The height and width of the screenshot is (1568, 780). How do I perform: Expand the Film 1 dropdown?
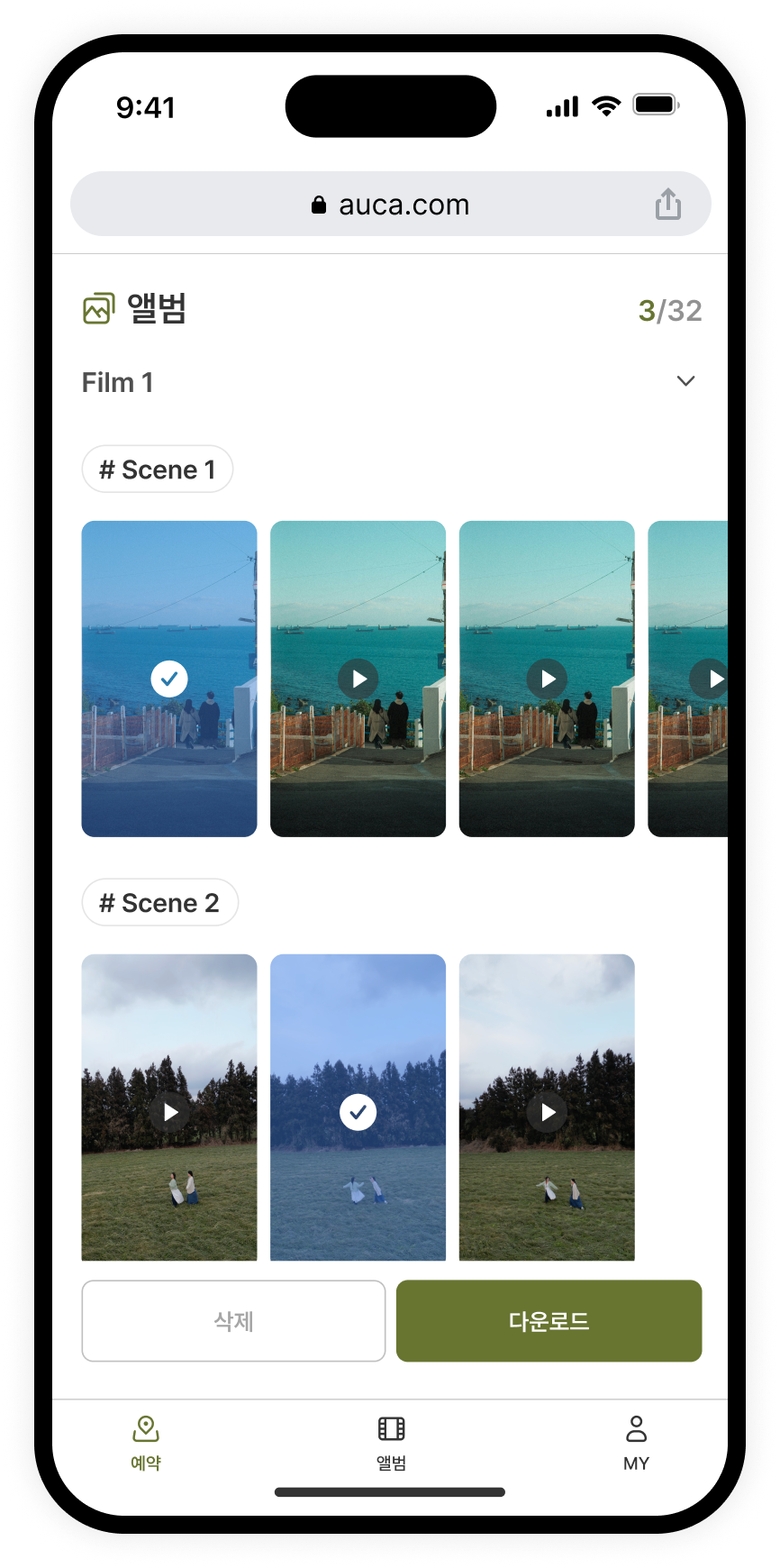[685, 381]
